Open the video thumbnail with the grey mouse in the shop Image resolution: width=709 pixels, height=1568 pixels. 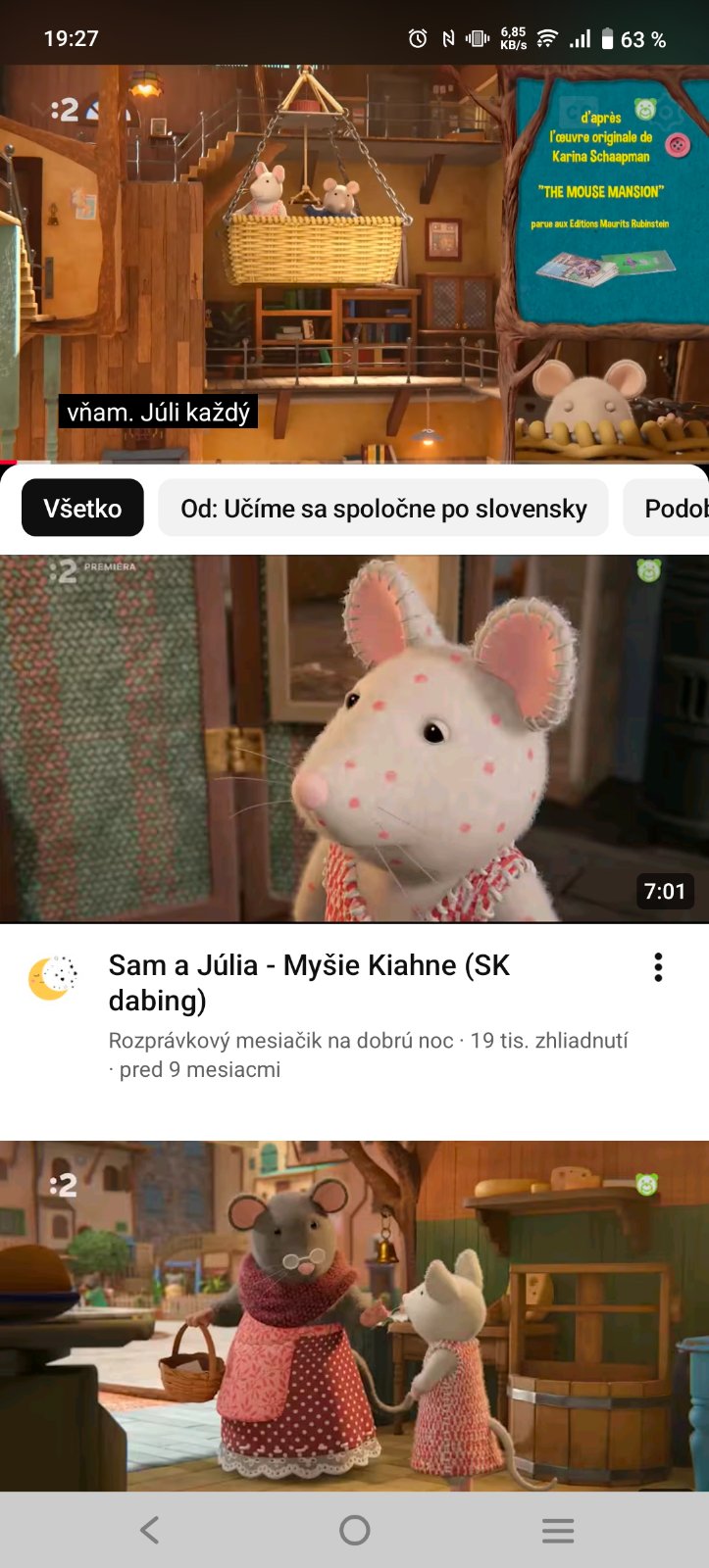tap(354, 1315)
